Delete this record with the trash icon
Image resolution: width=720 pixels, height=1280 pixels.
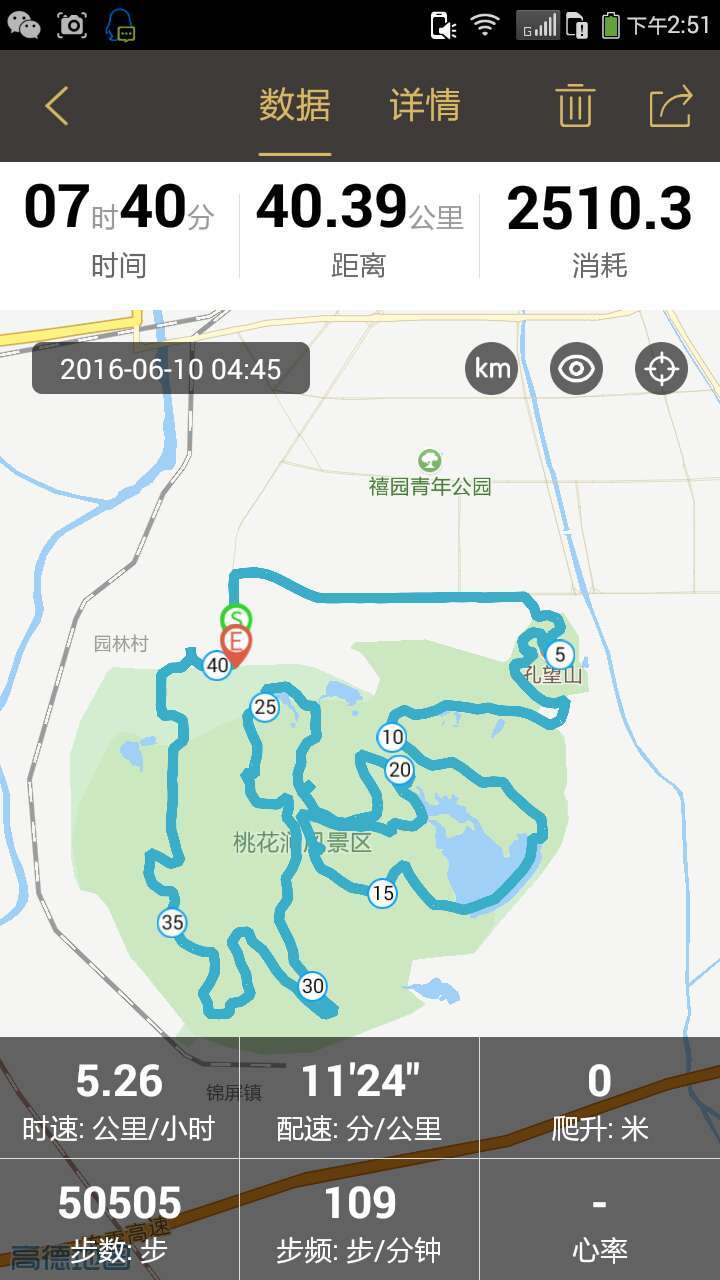[575, 106]
